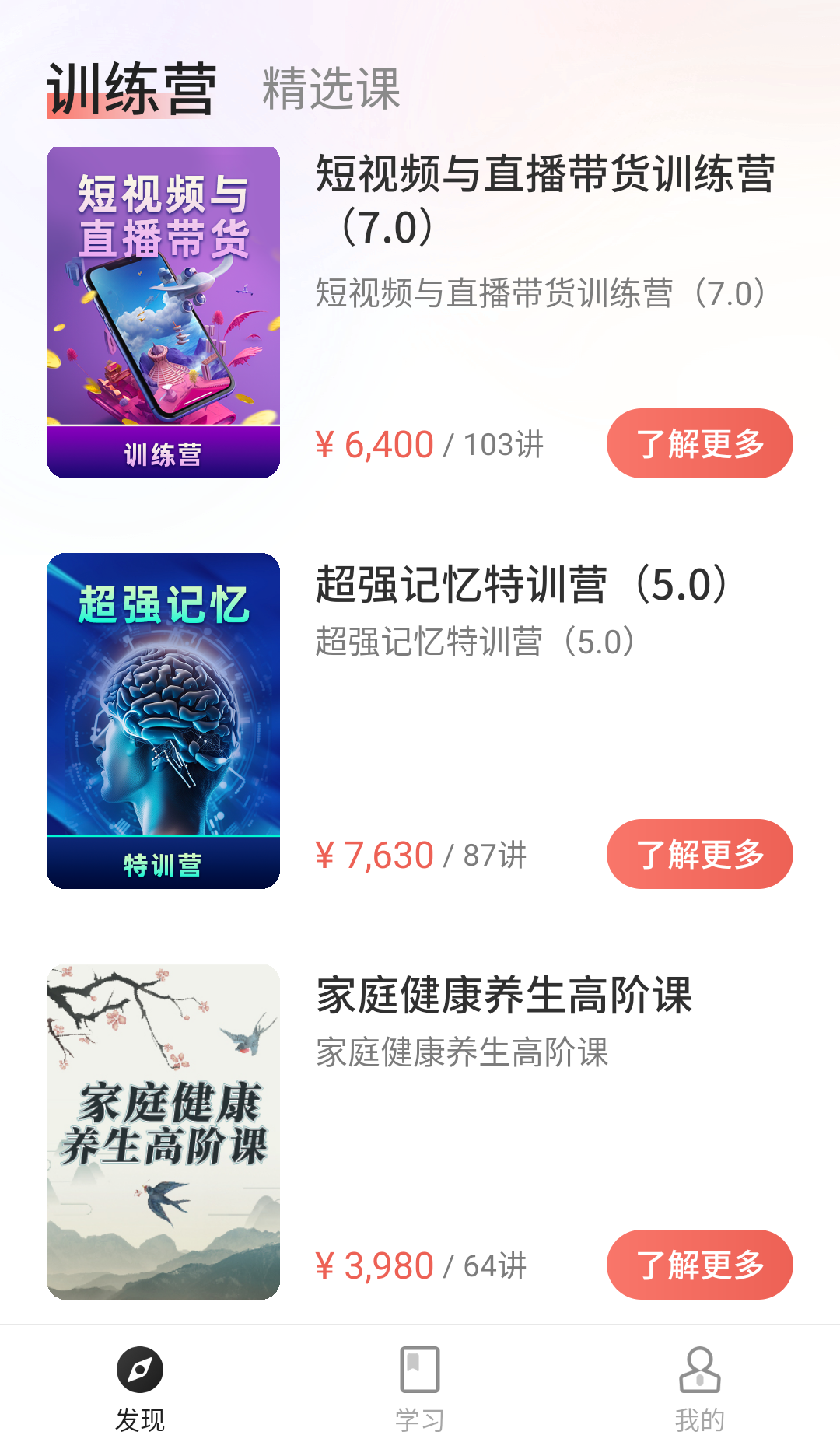
Task: Open the 超强记忆 course cover
Action: point(163,720)
